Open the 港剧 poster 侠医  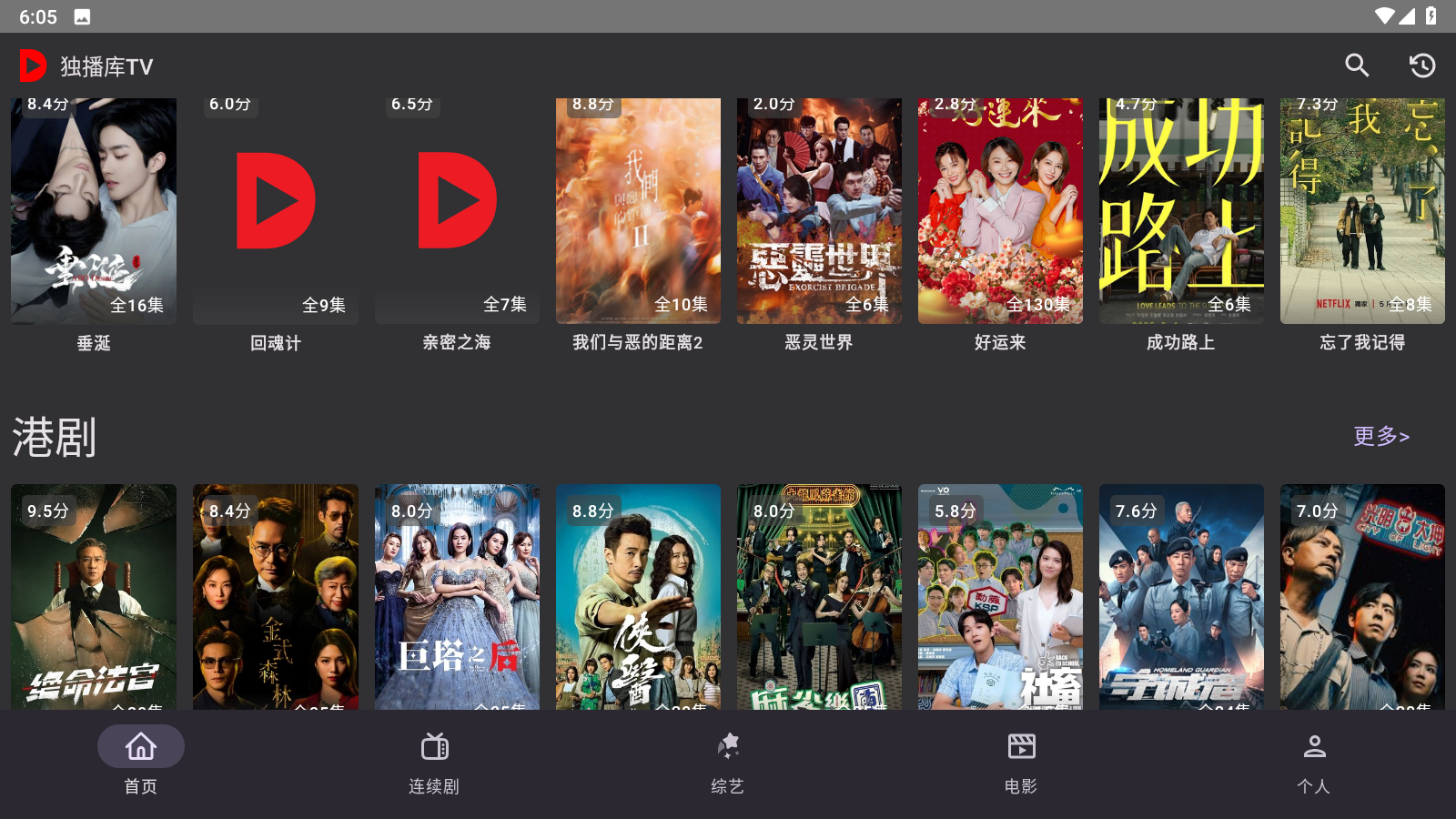click(638, 596)
